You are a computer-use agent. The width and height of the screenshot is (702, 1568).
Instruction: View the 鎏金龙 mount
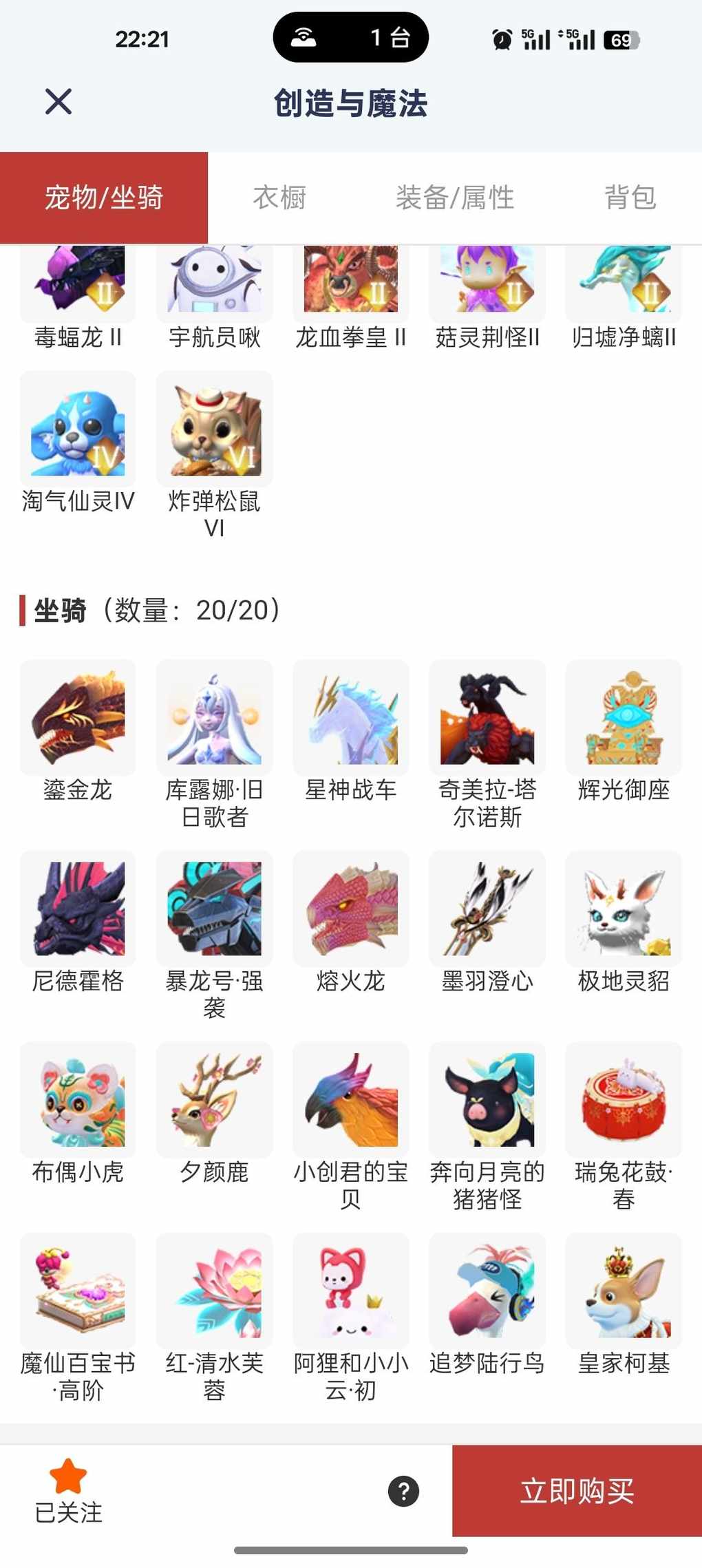[78, 718]
